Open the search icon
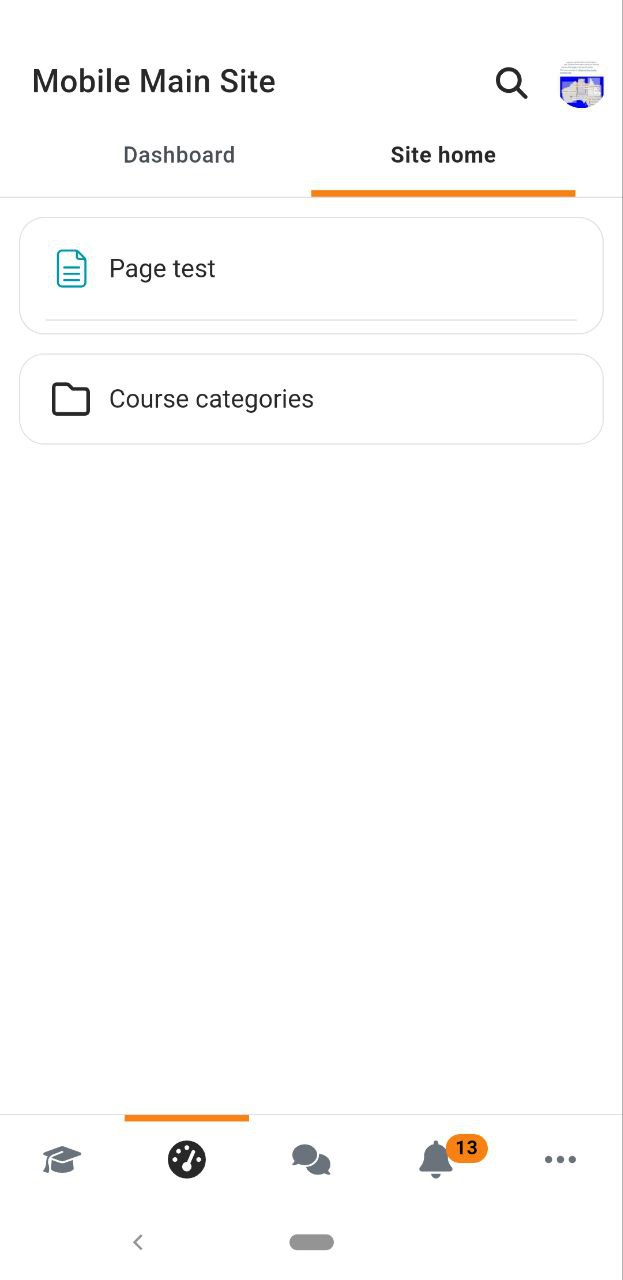The height and width of the screenshot is (1280, 623). click(511, 83)
